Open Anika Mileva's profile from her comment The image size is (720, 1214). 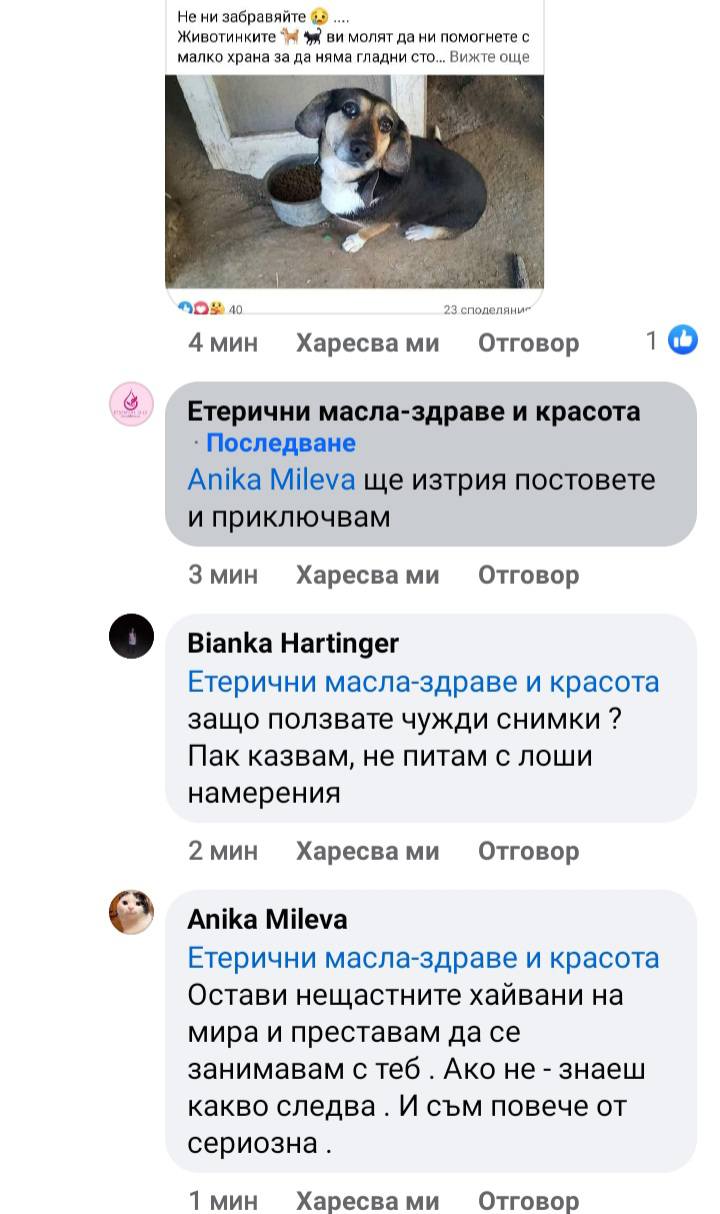pyautogui.click(x=267, y=919)
